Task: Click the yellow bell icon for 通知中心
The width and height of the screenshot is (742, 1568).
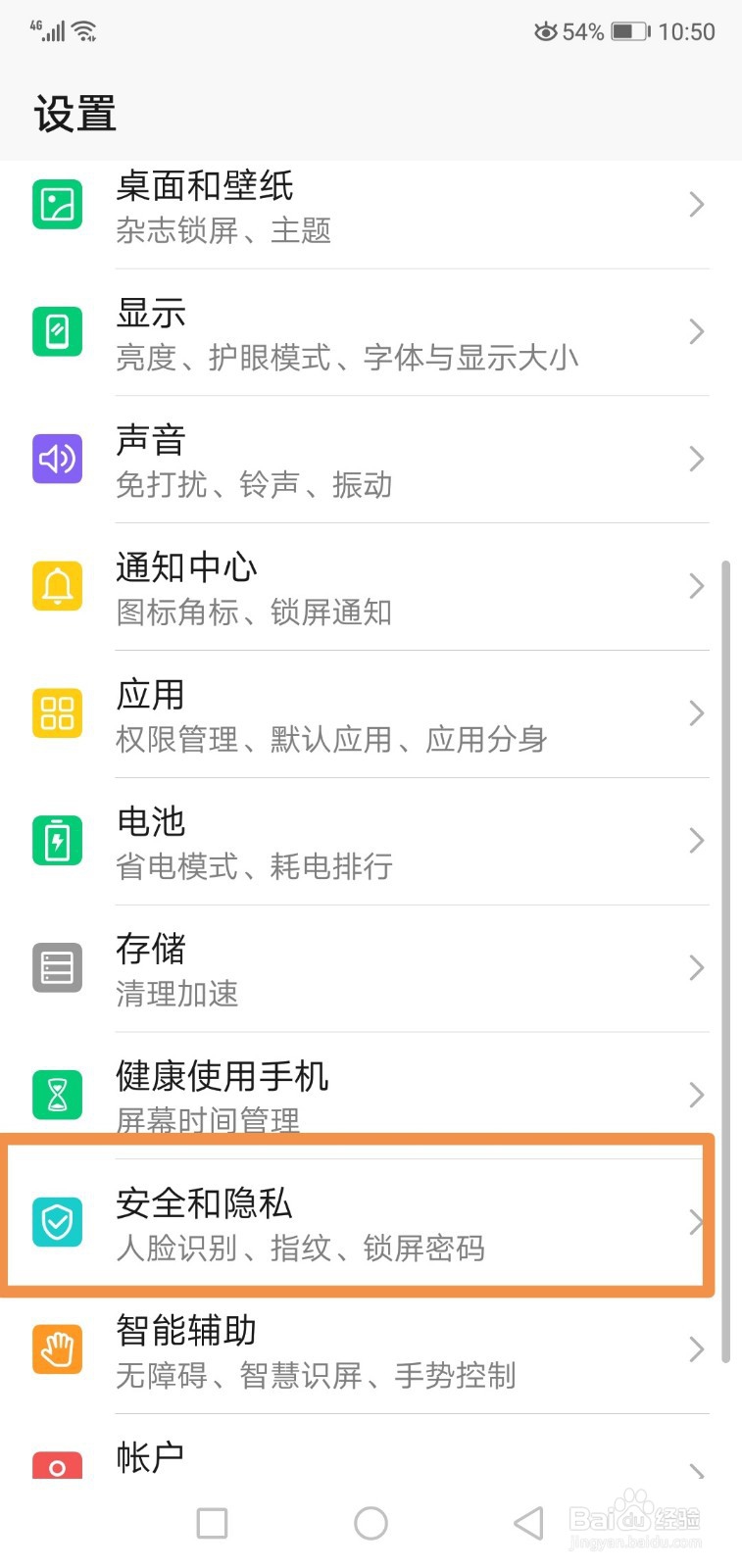Action: pyautogui.click(x=57, y=586)
